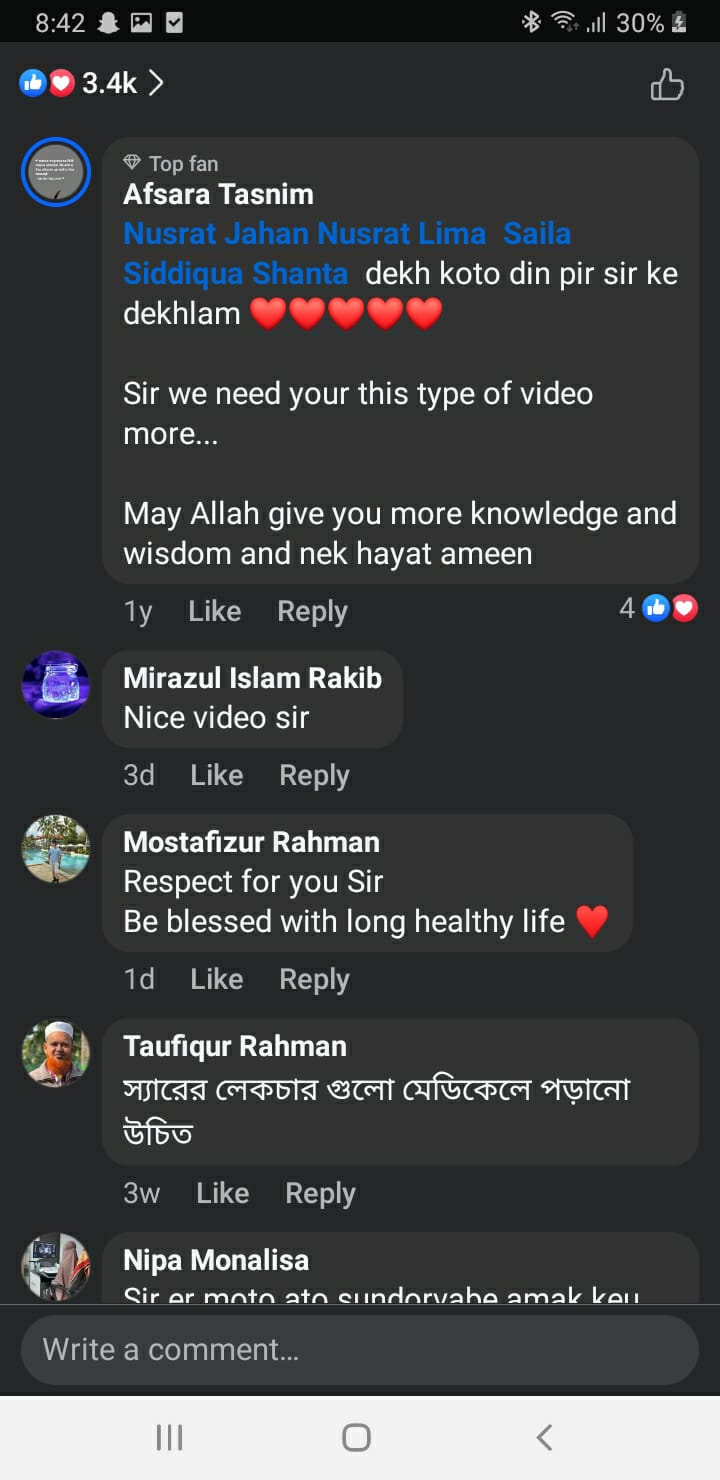See the 4 reactions on Afsara's comment

[x=657, y=608]
